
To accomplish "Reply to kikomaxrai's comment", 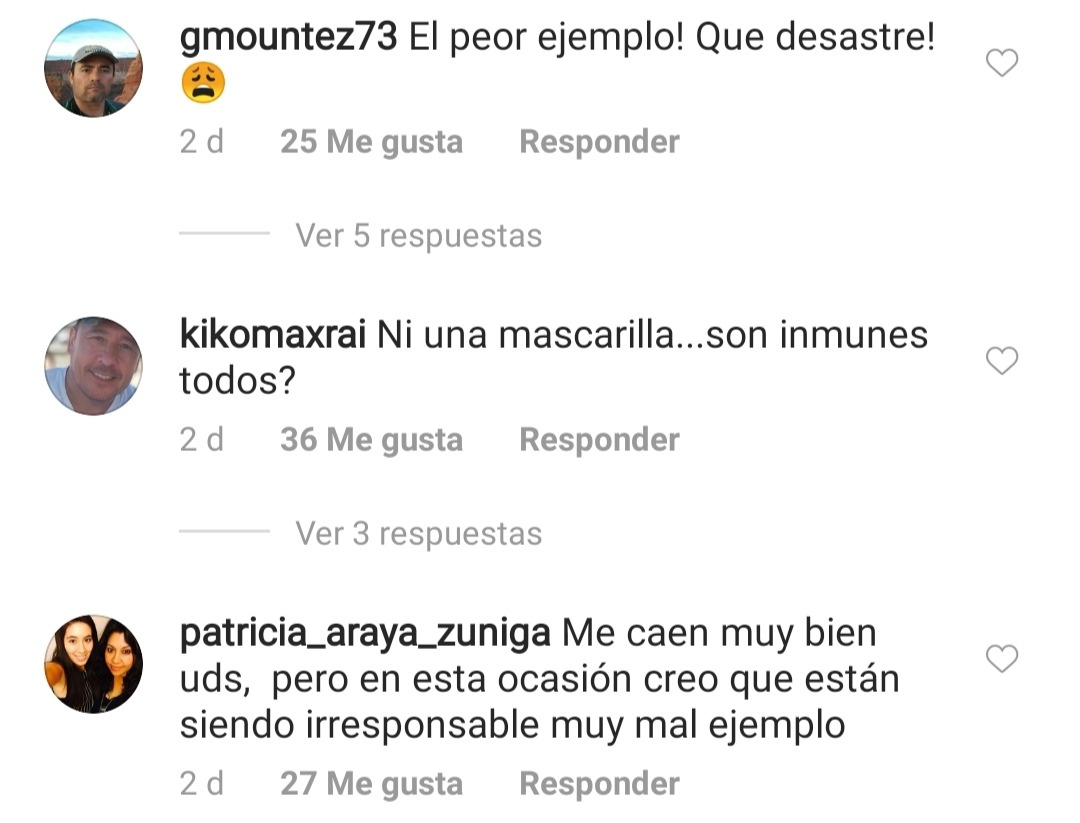I will coord(599,440).
